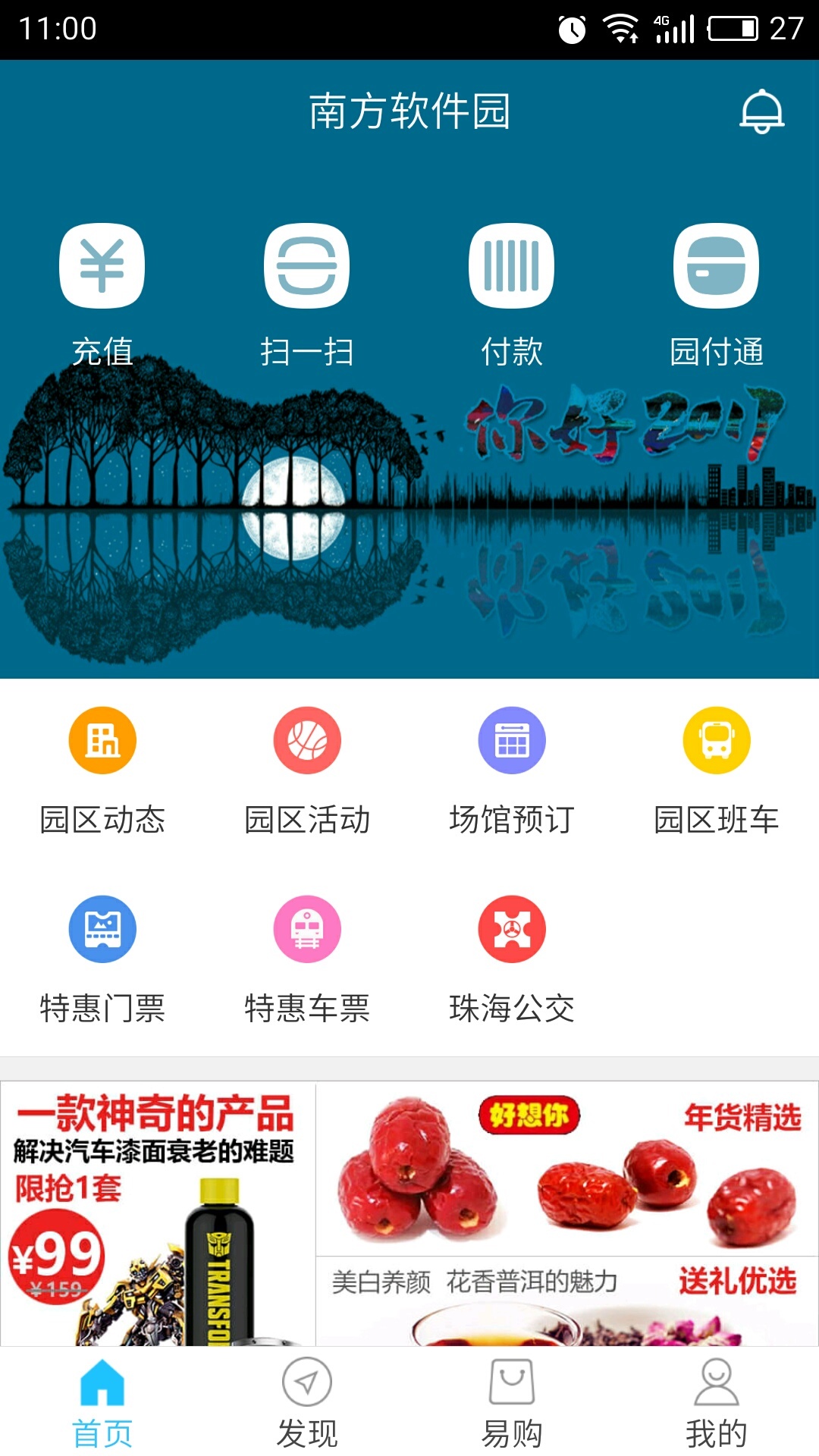This screenshot has width=819, height=1456.
Task: Open the notifications bell
Action: point(761,111)
